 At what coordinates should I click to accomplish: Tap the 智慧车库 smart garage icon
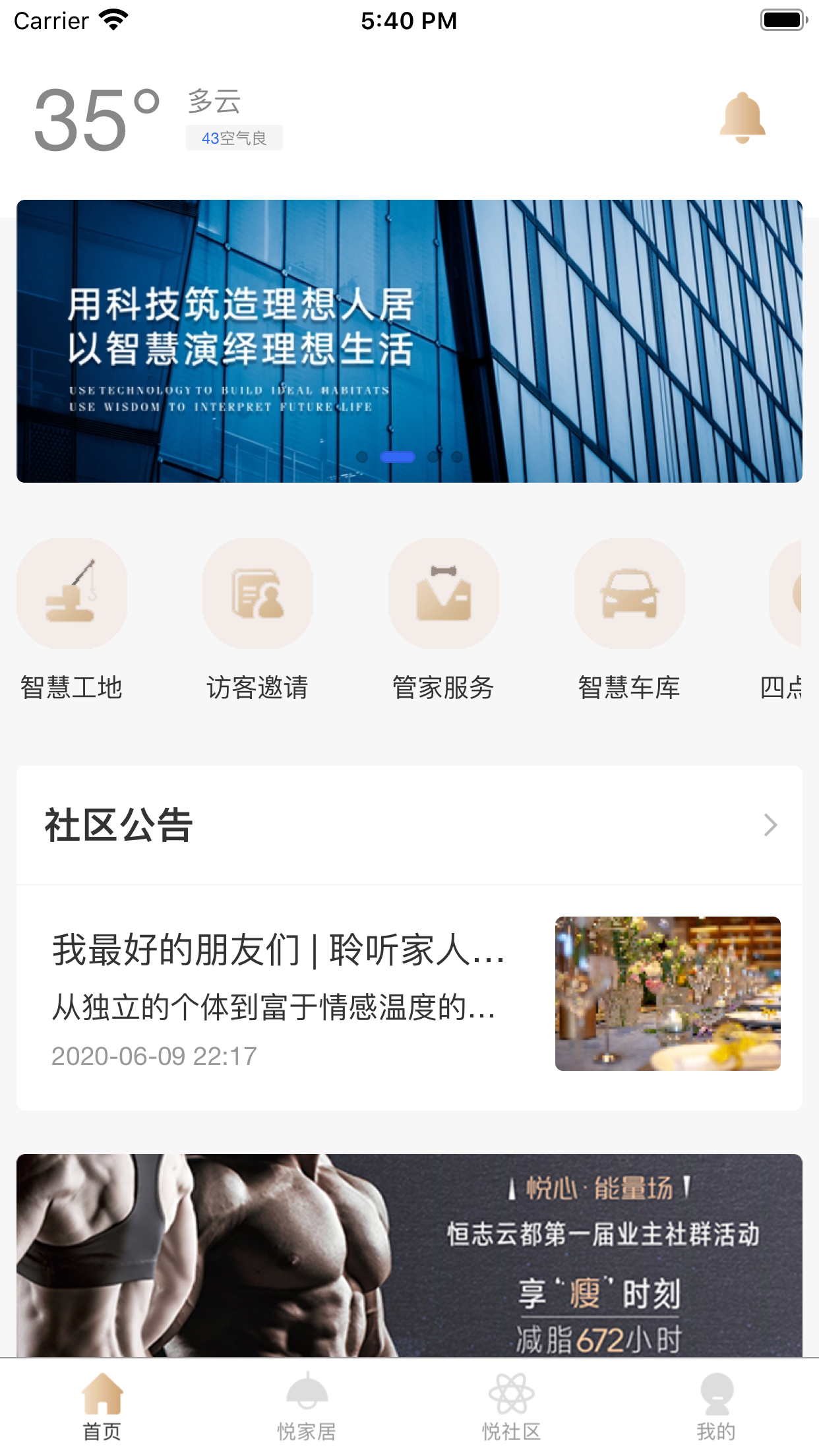click(x=629, y=593)
